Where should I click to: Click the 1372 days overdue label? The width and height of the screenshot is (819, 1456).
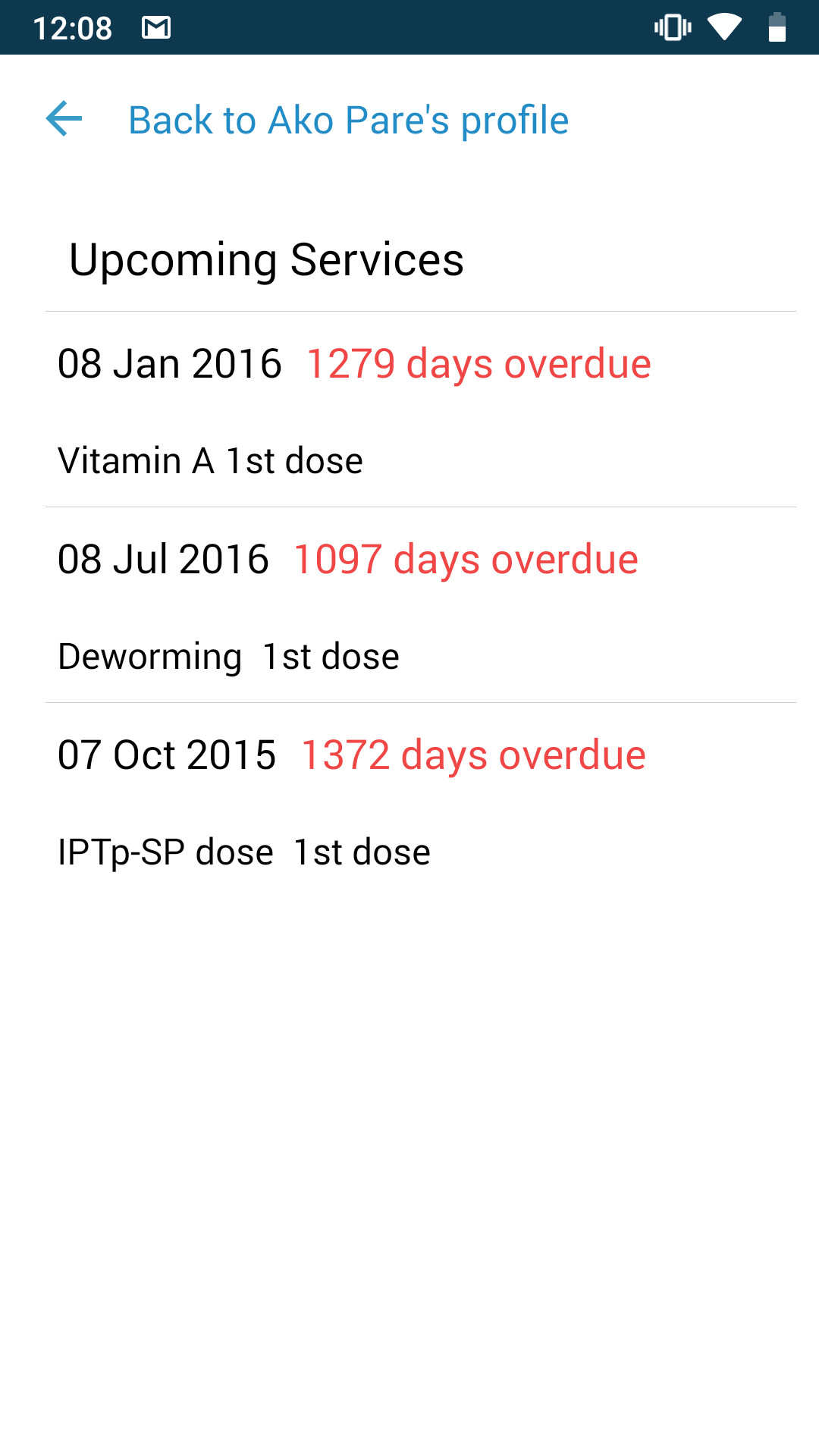[472, 755]
